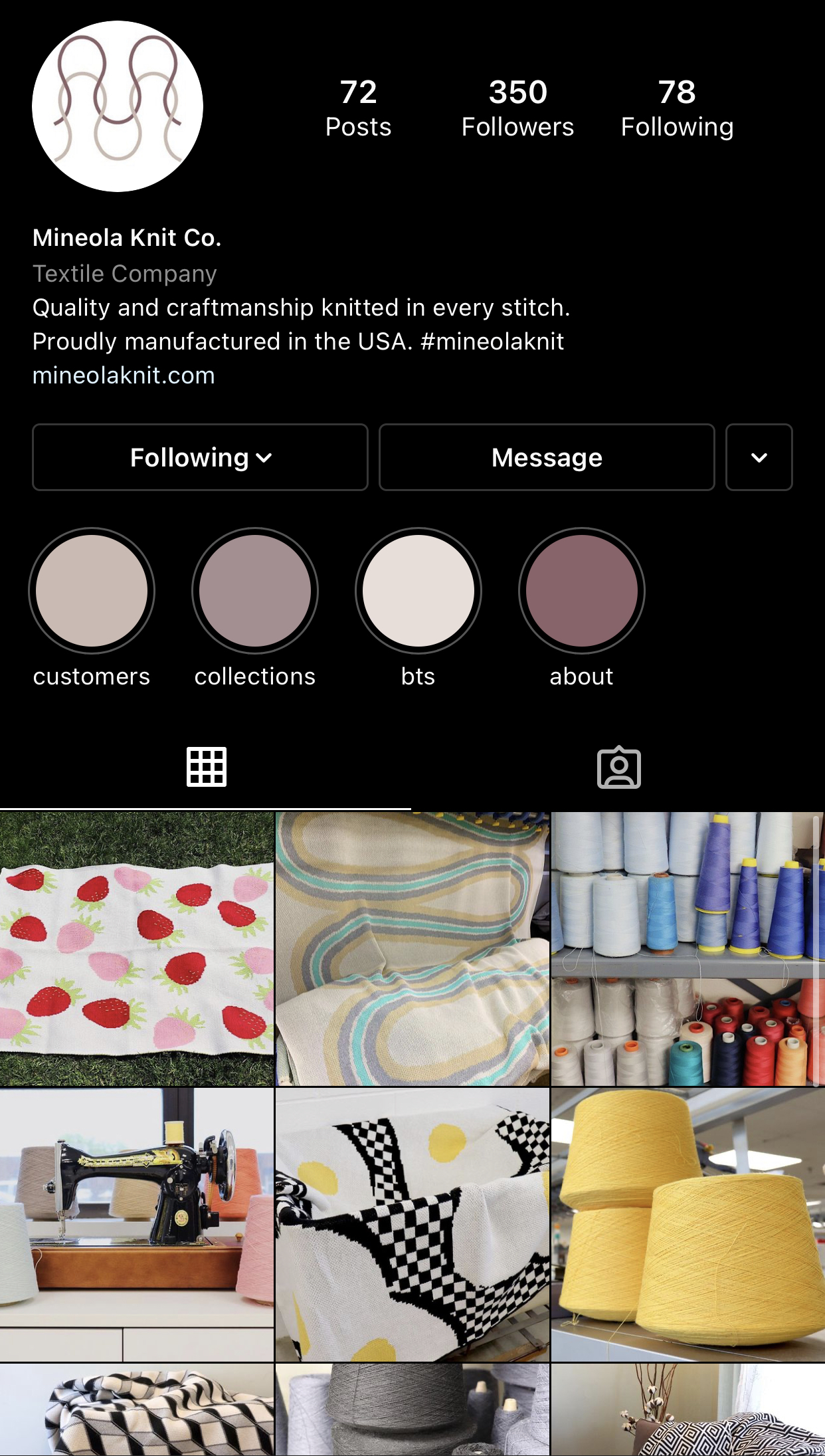The width and height of the screenshot is (825, 1456).
Task: Open the checkered knit blanket post
Action: tap(412, 1225)
